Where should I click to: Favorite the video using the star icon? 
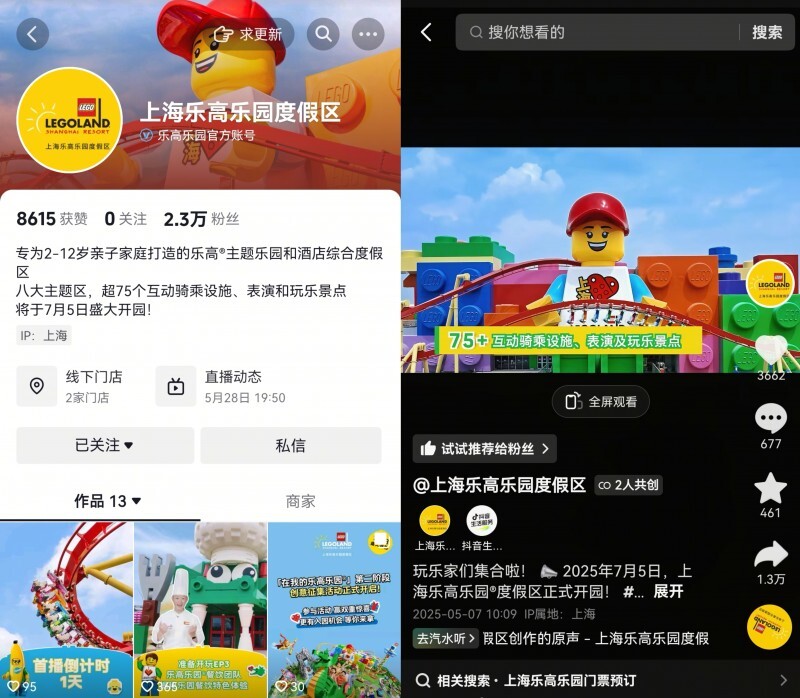(771, 488)
